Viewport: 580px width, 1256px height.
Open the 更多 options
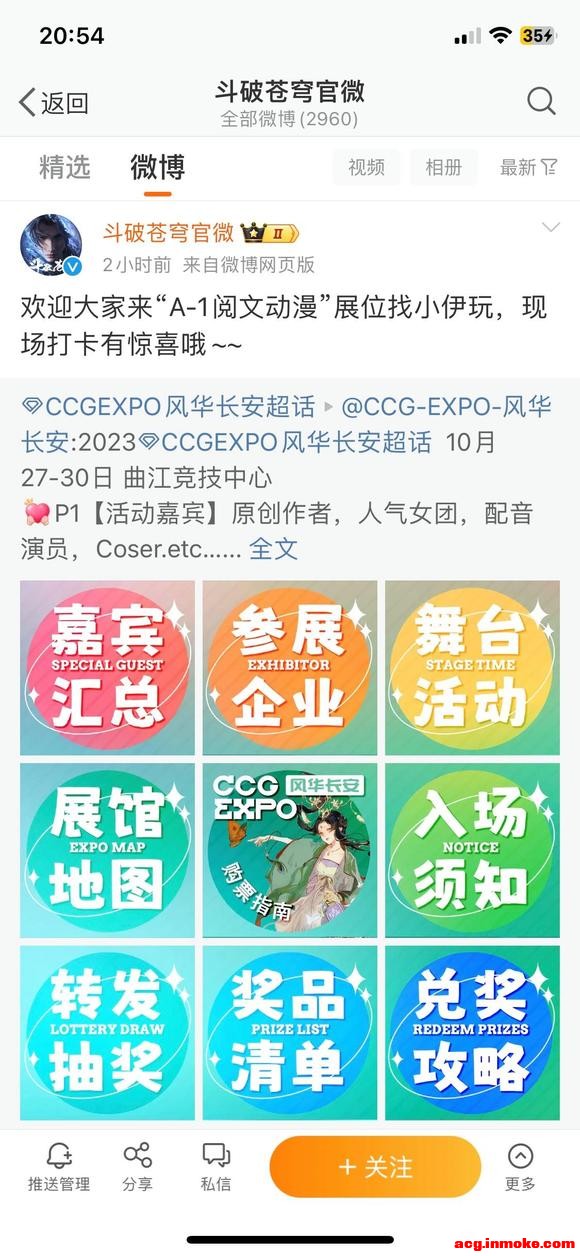520,1167
